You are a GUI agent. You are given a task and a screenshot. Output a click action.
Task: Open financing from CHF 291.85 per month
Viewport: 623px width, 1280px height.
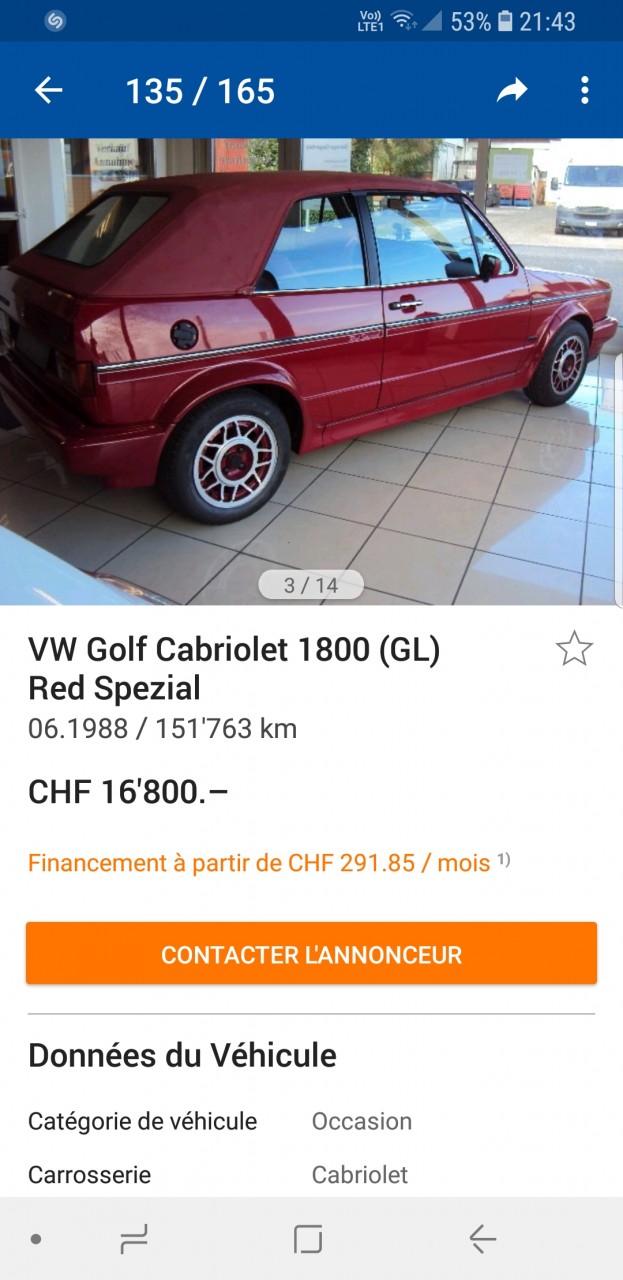[259, 863]
